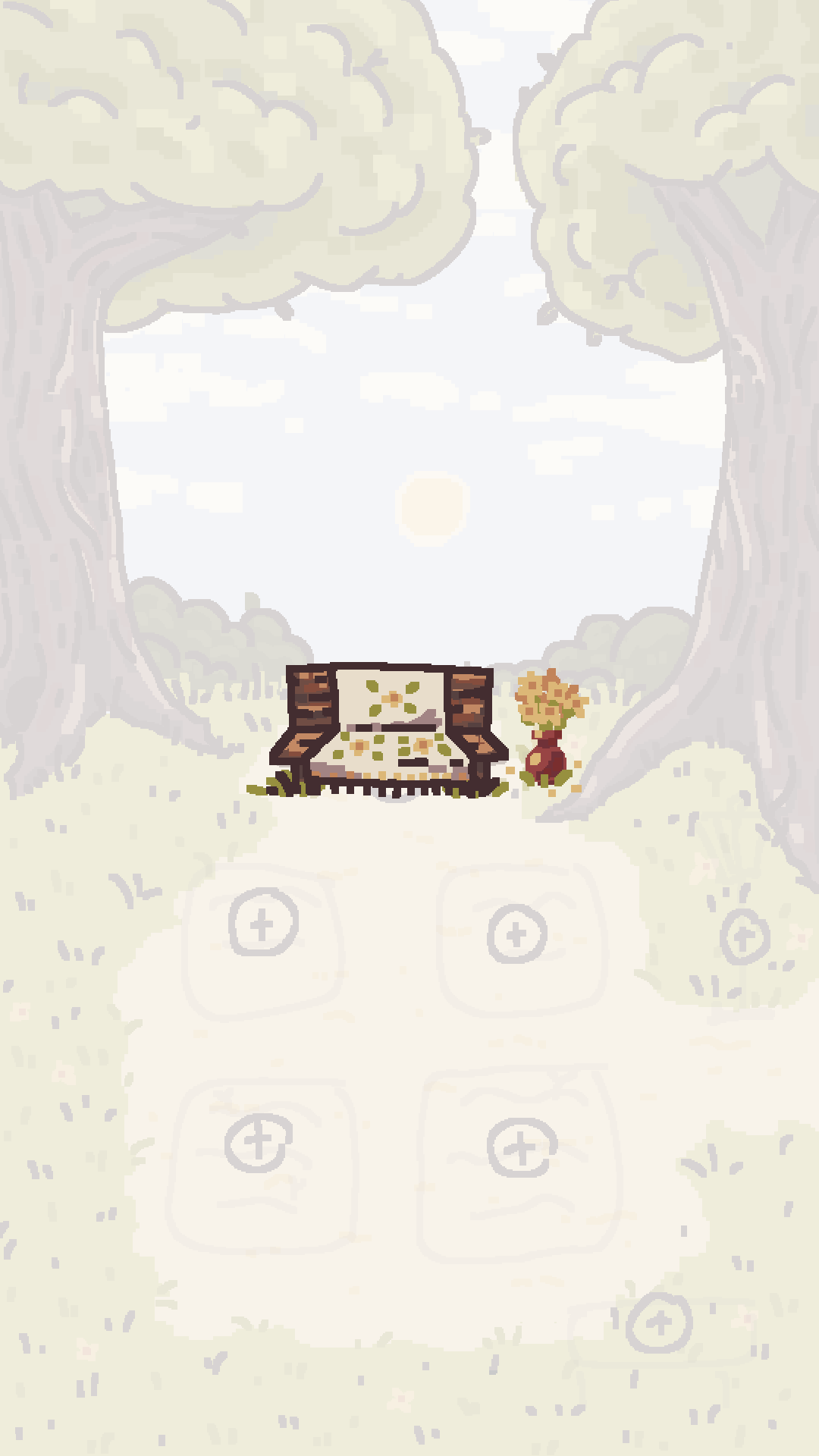Screen dimensions: 819x1456
Task: Add item to lower-left dirt path plot
Action: pyautogui.click(x=259, y=1142)
